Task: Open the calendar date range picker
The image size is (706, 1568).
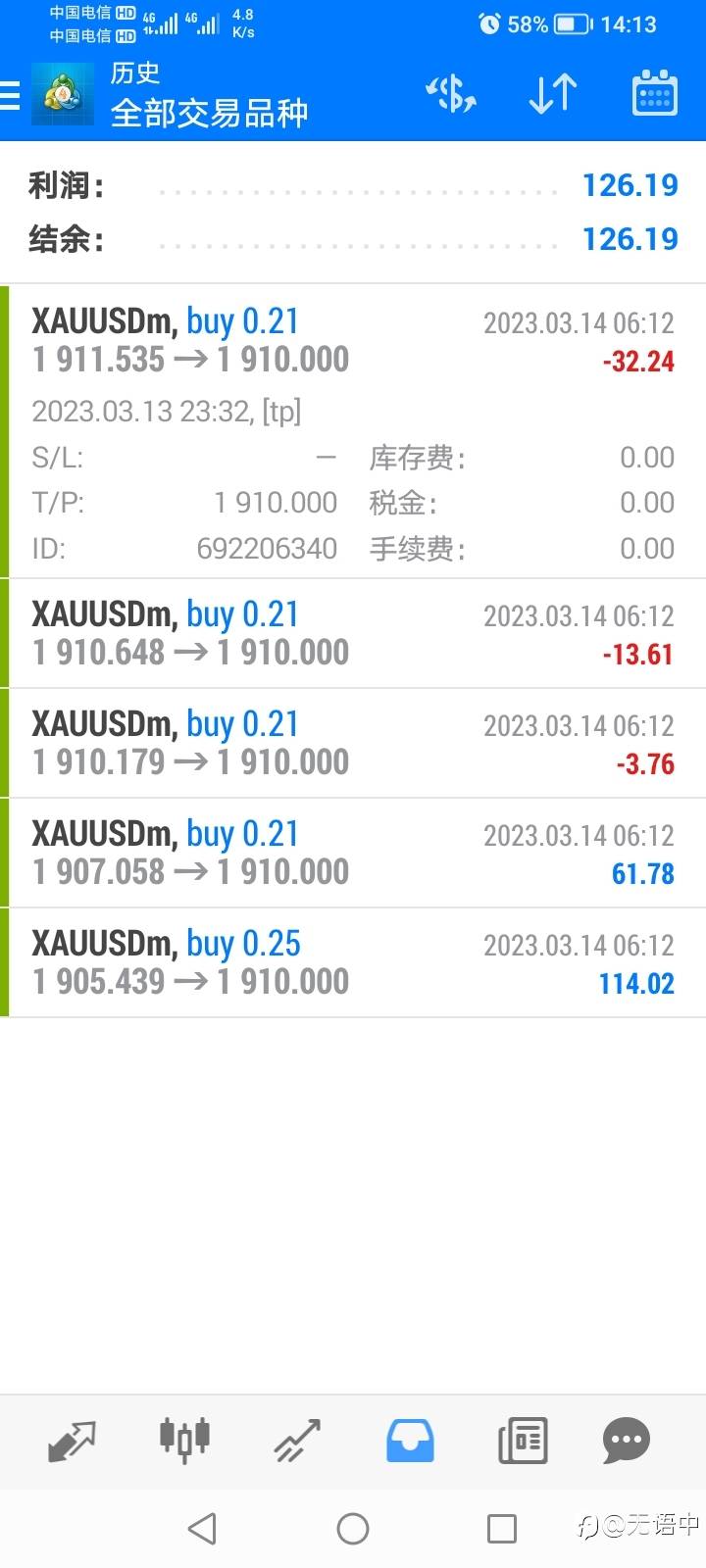Action: click(x=654, y=94)
